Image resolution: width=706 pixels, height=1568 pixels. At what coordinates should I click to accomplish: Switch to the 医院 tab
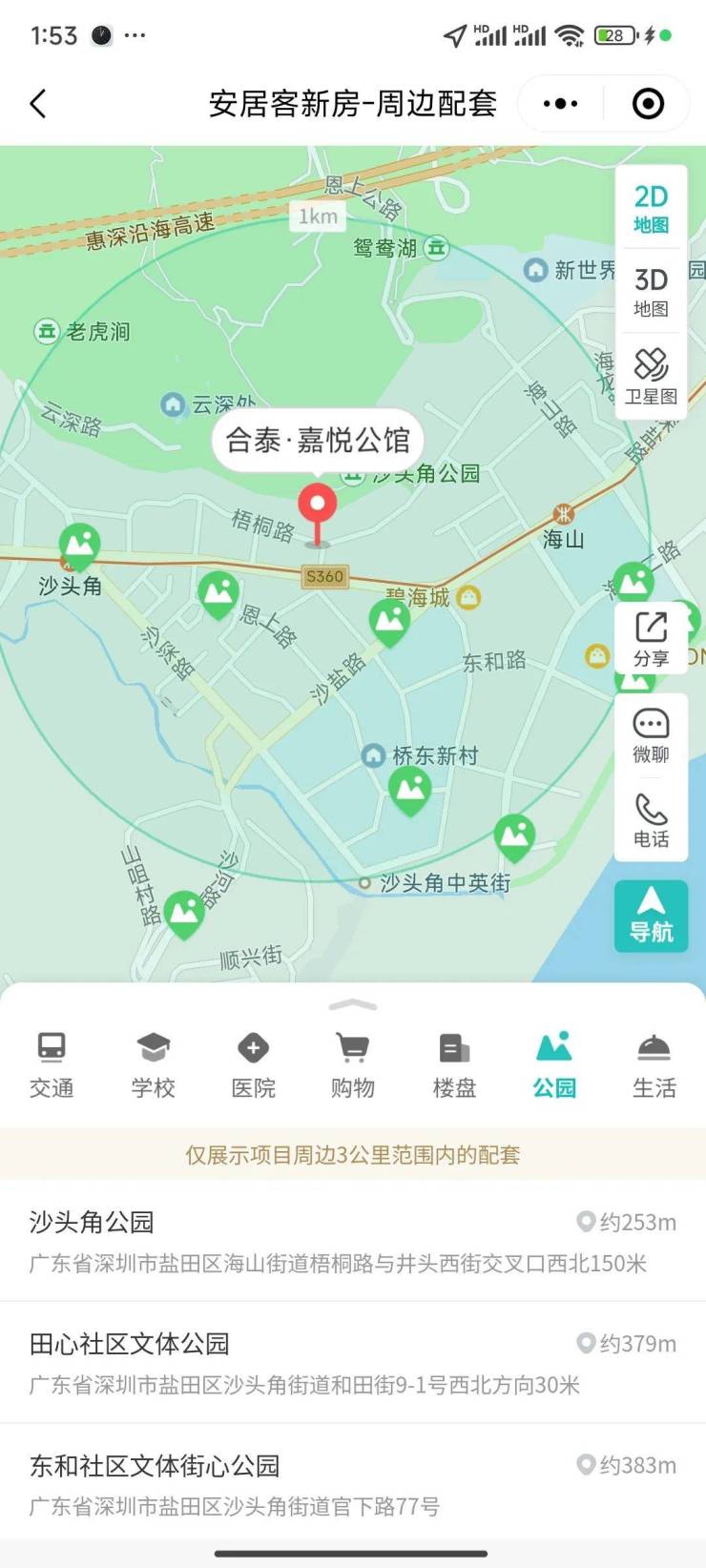pyautogui.click(x=253, y=1064)
